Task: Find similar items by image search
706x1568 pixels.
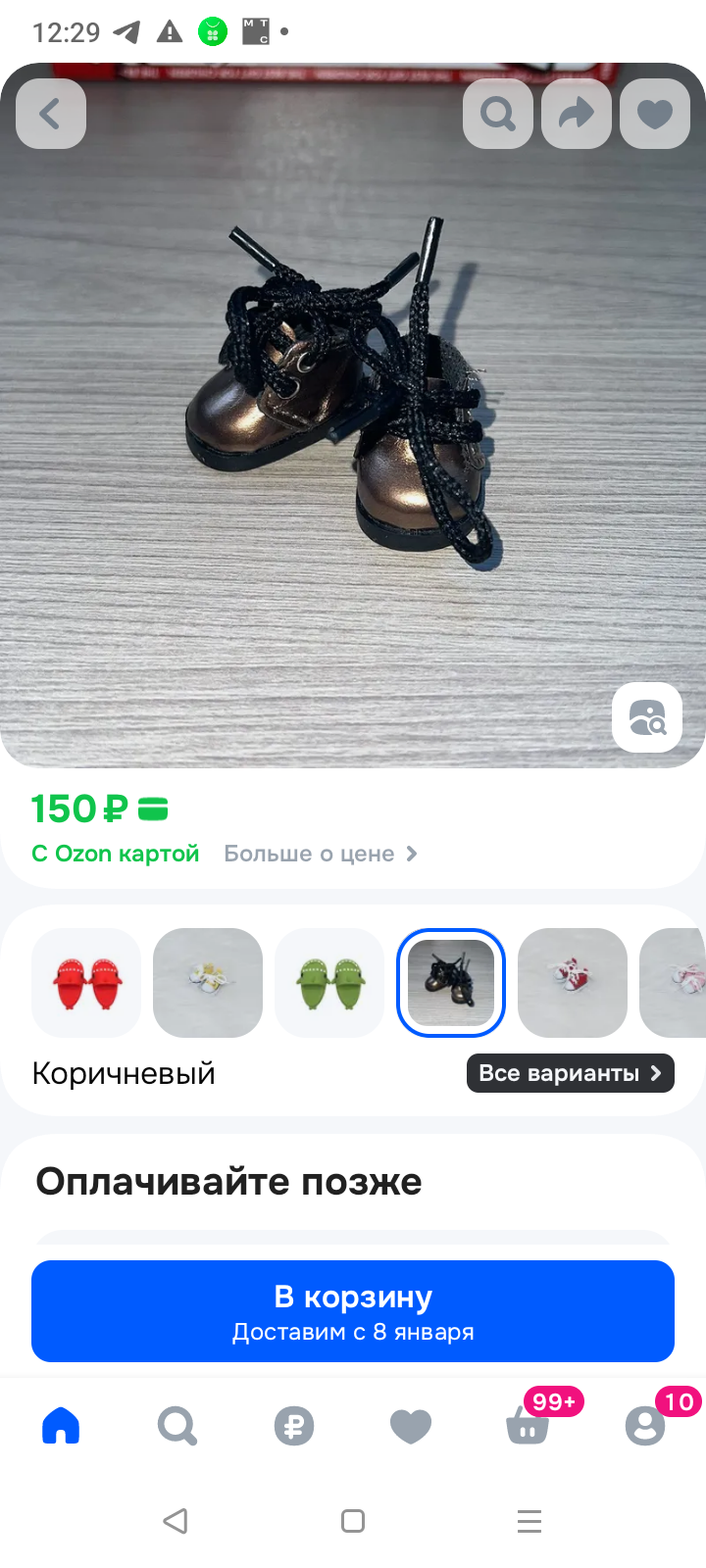Action: click(647, 717)
